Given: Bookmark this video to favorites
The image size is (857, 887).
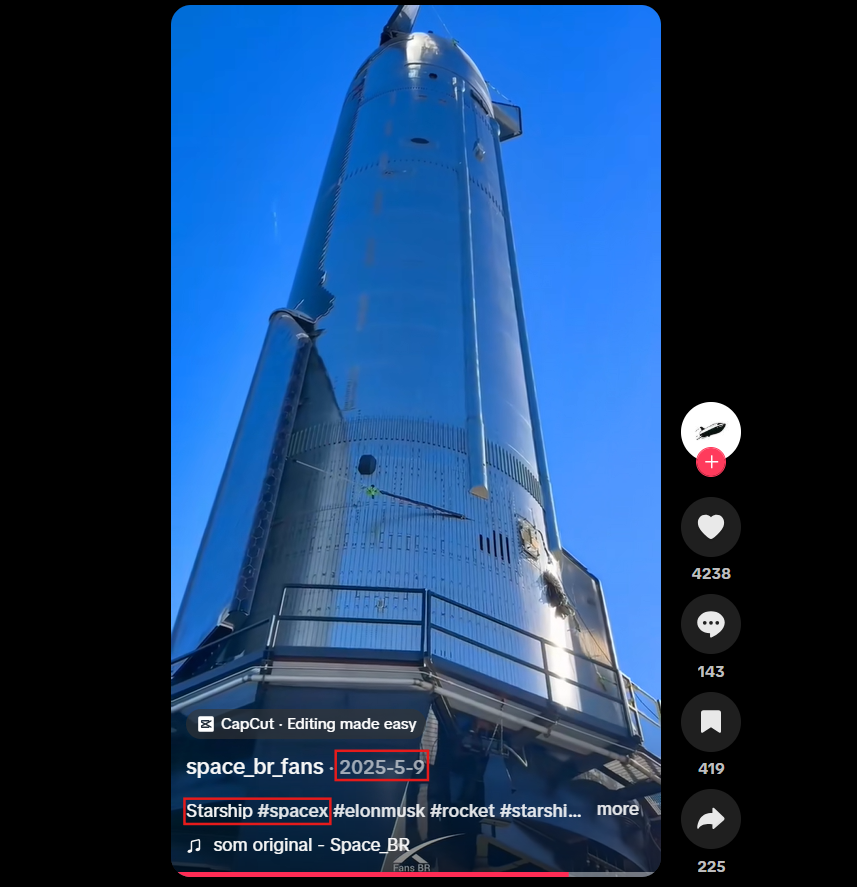Looking at the screenshot, I should point(711,722).
